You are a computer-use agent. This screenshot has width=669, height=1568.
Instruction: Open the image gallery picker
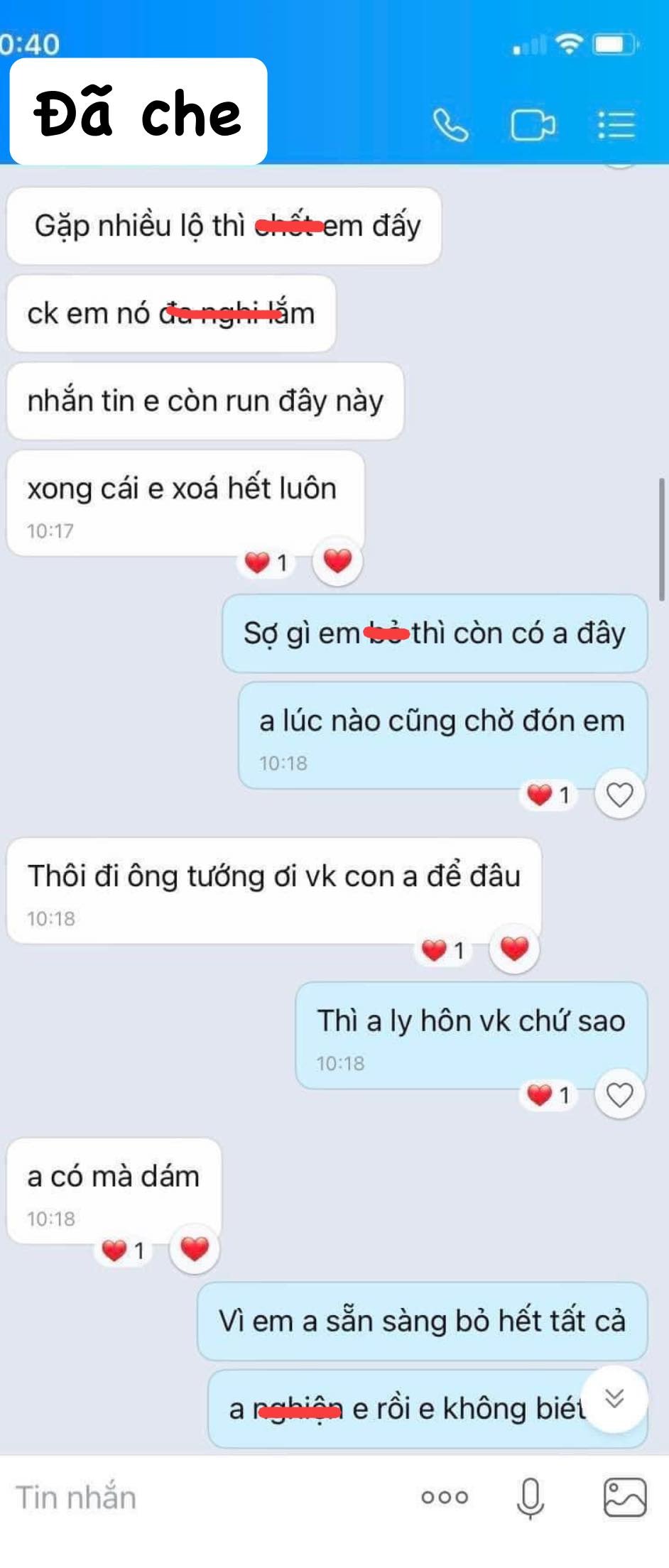(x=624, y=1497)
